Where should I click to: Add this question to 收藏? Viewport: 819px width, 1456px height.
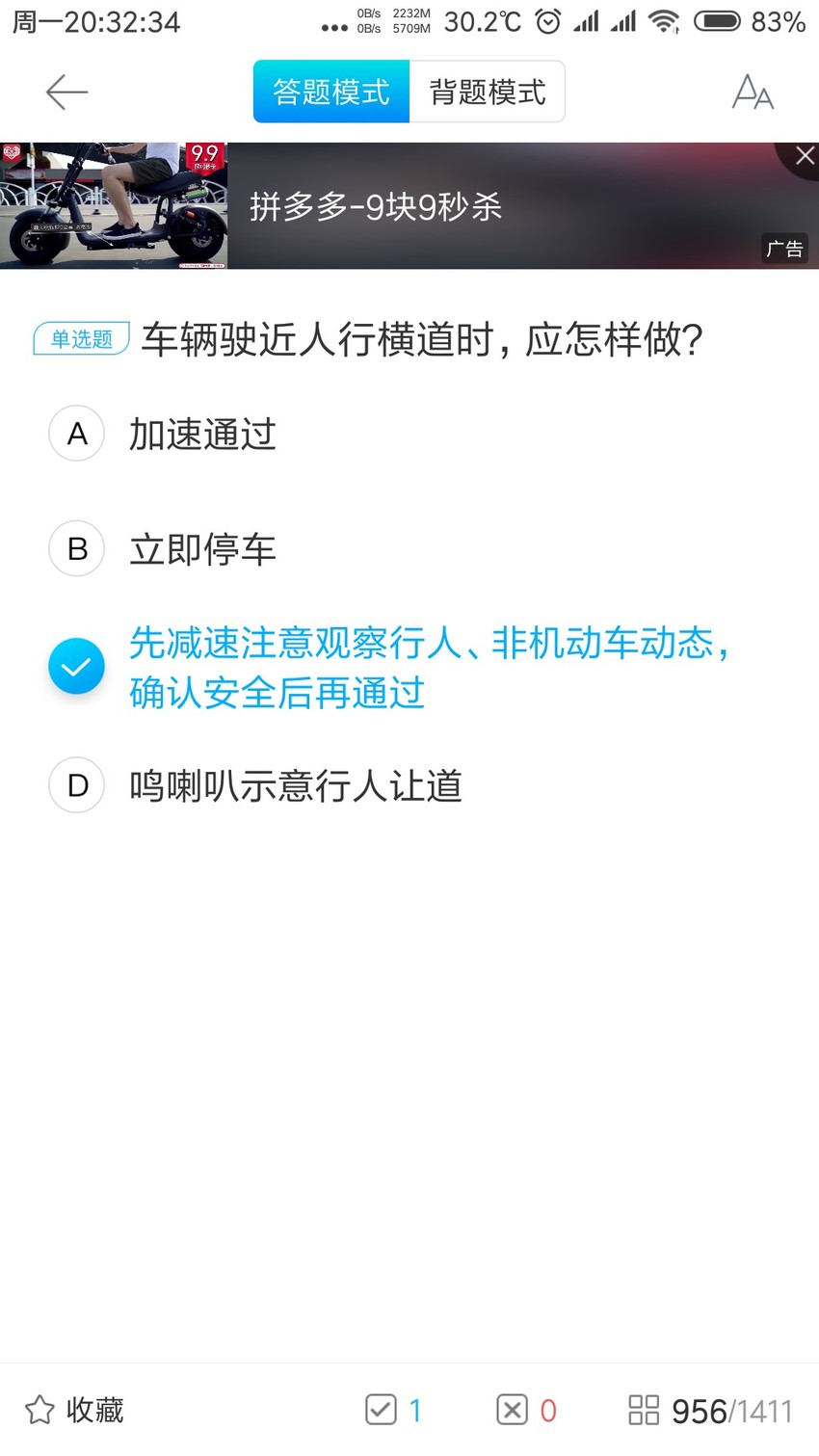click(74, 1410)
